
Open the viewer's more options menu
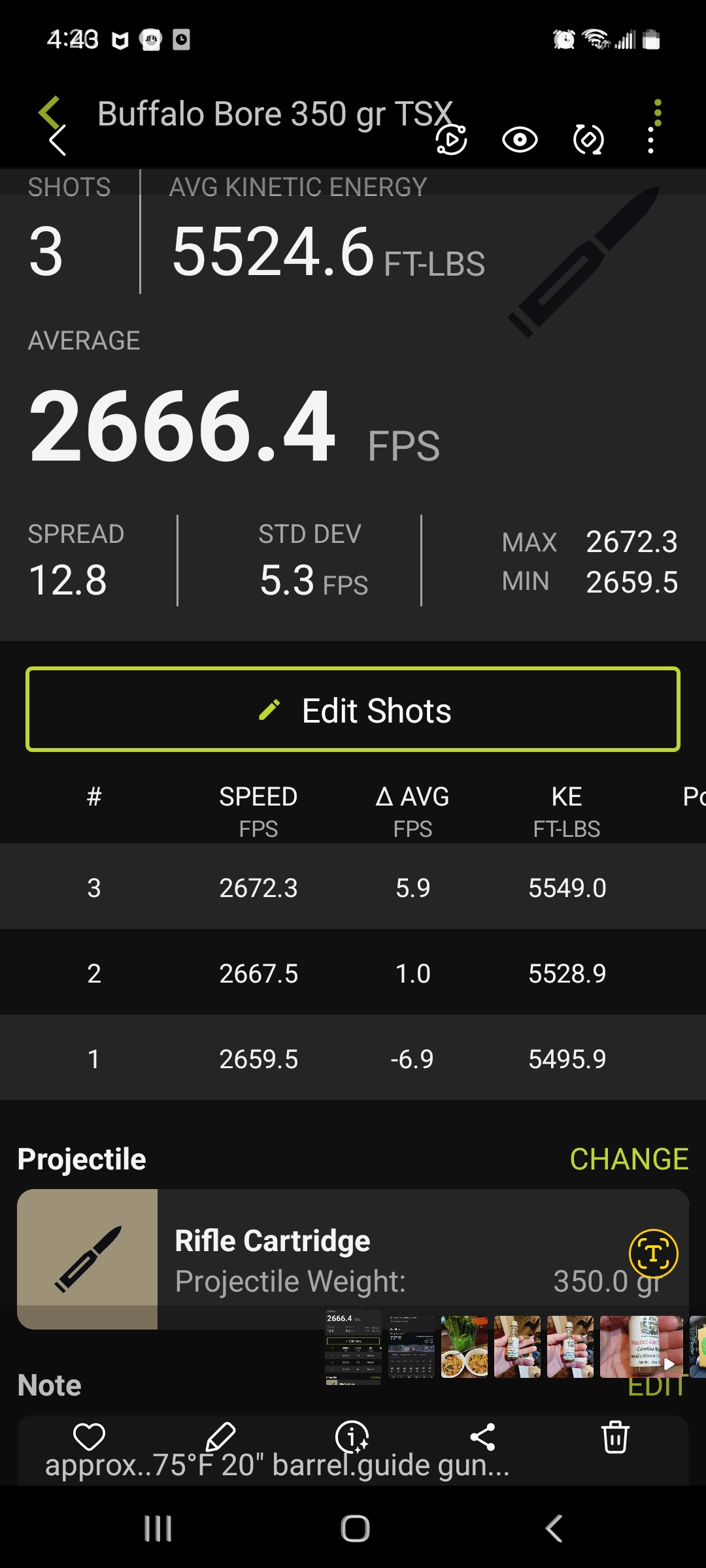click(x=650, y=140)
